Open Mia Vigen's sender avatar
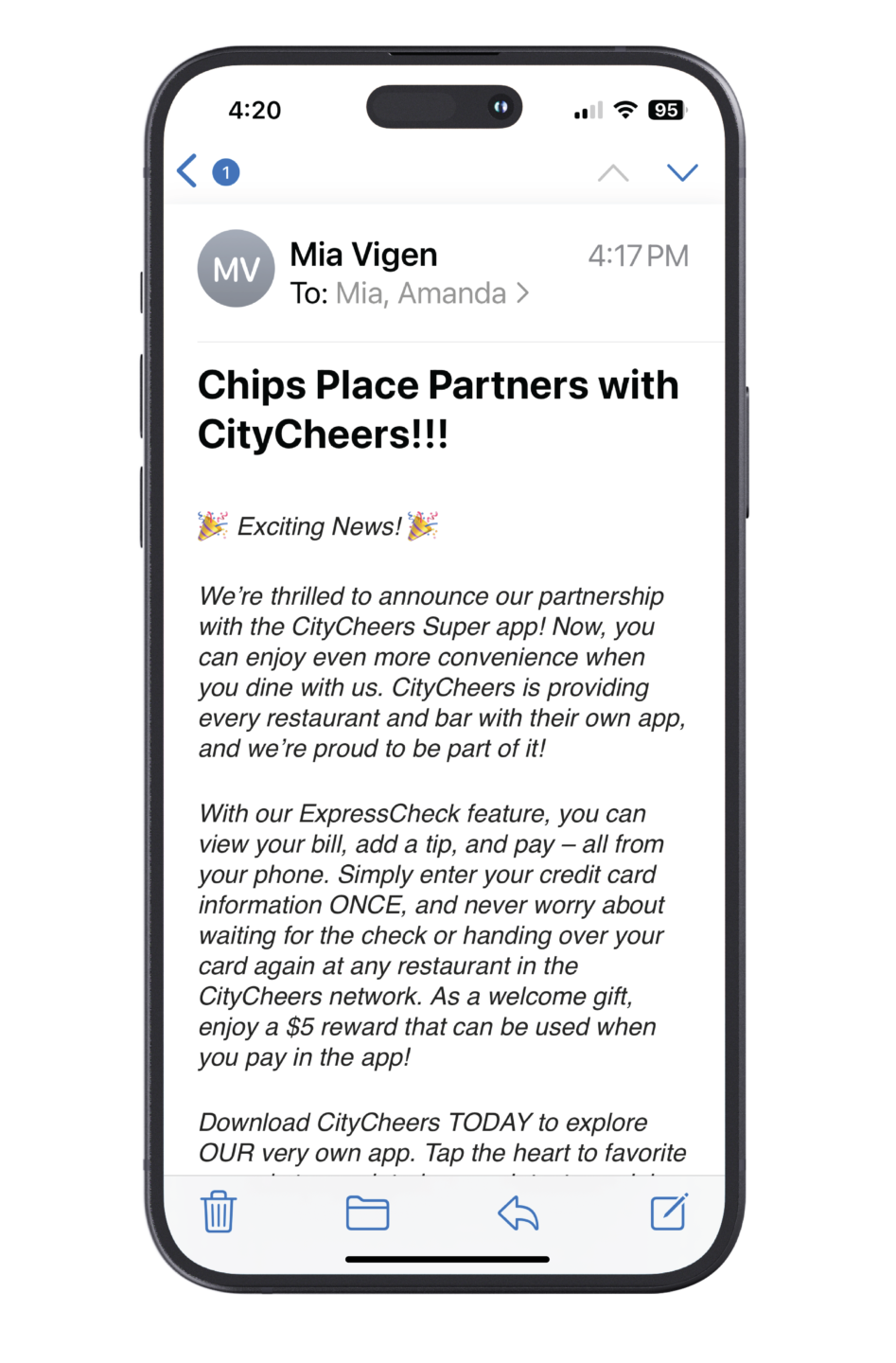This screenshot has width=896, height=1363. [236, 270]
